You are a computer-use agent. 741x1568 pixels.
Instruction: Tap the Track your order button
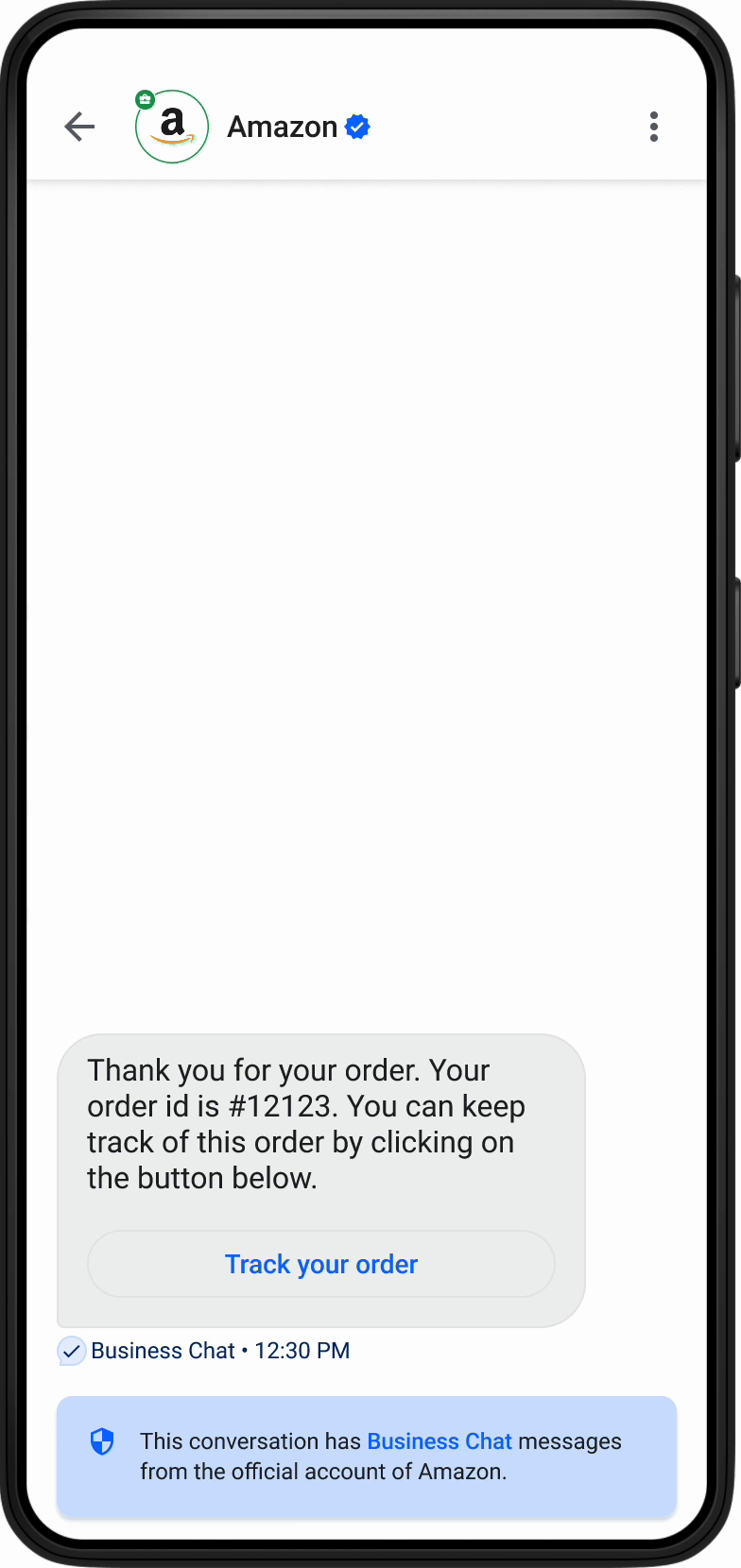click(321, 1264)
